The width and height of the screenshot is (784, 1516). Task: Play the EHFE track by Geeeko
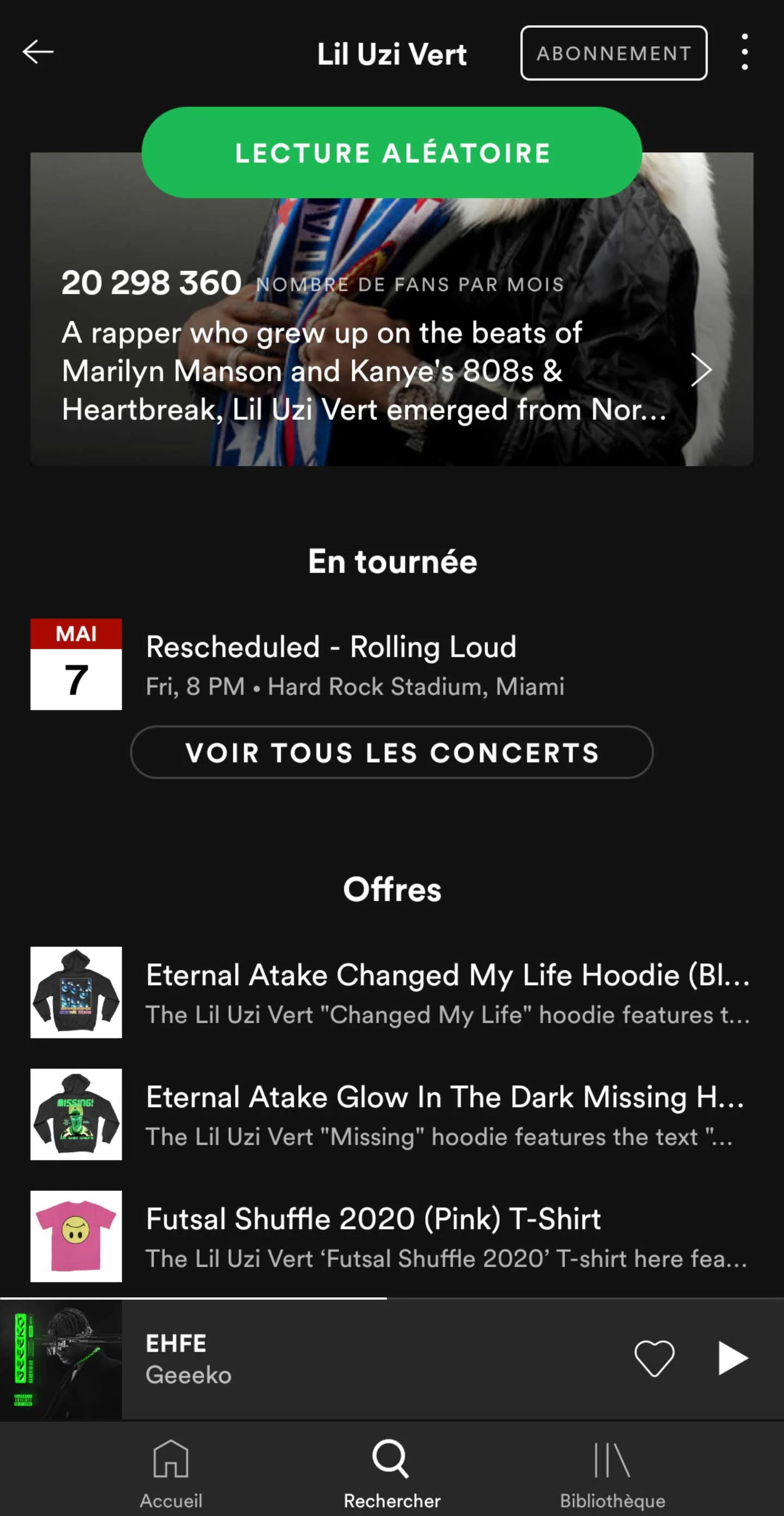pyautogui.click(x=733, y=1359)
